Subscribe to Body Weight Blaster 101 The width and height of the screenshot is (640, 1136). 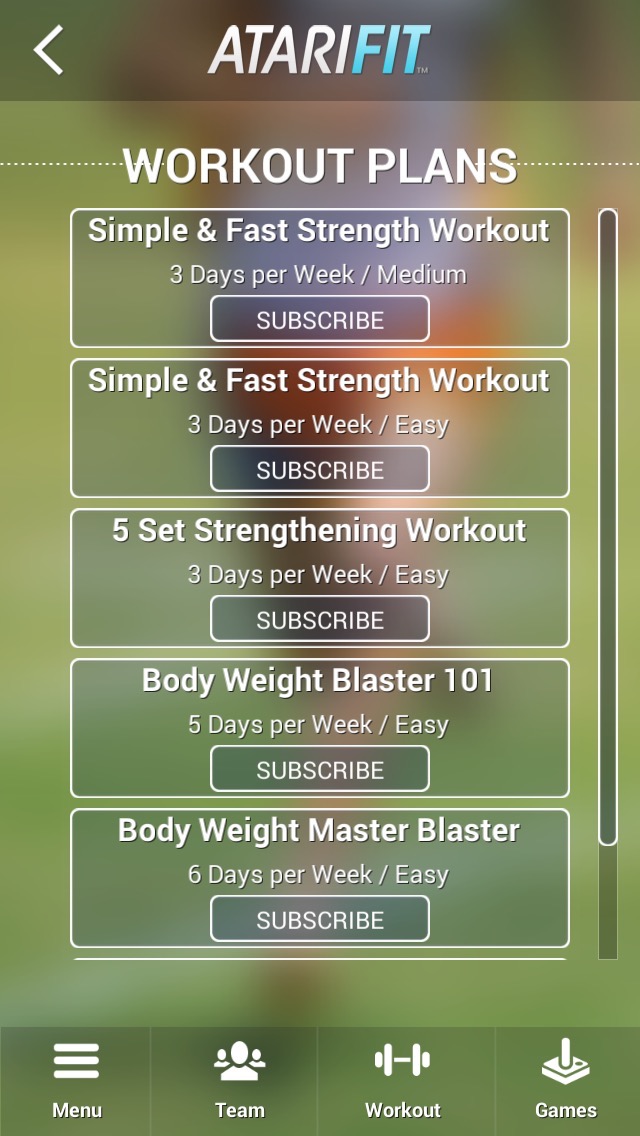320,770
